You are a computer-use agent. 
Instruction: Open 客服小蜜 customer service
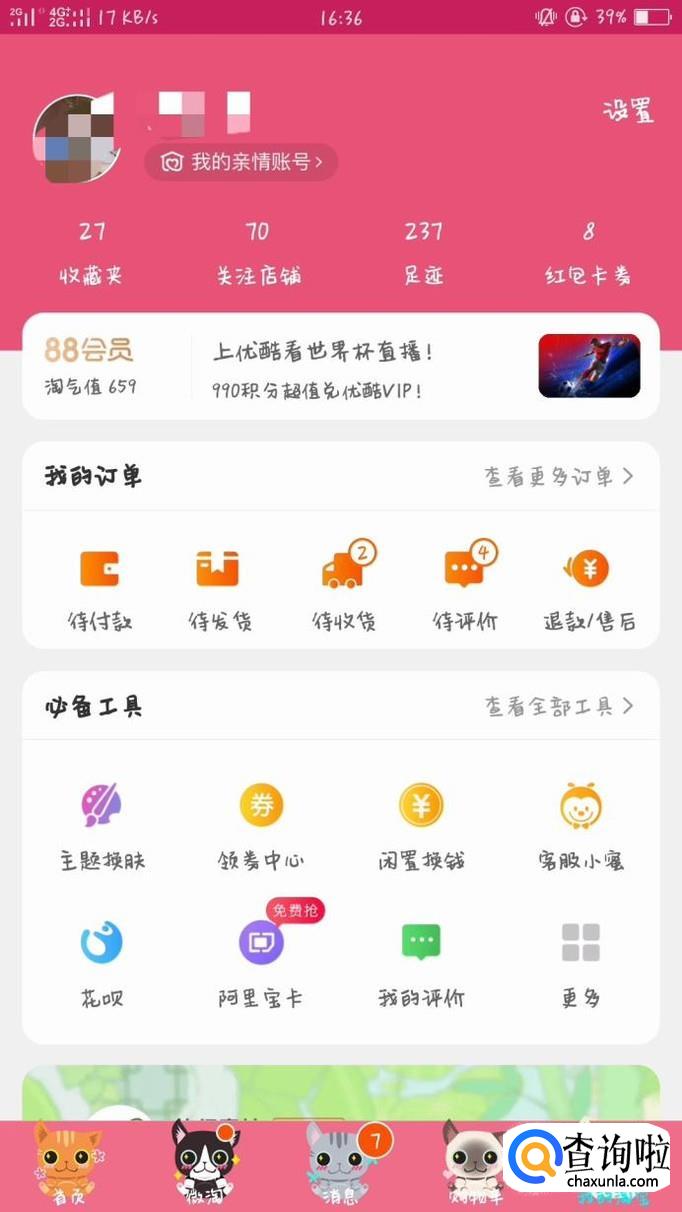point(580,826)
